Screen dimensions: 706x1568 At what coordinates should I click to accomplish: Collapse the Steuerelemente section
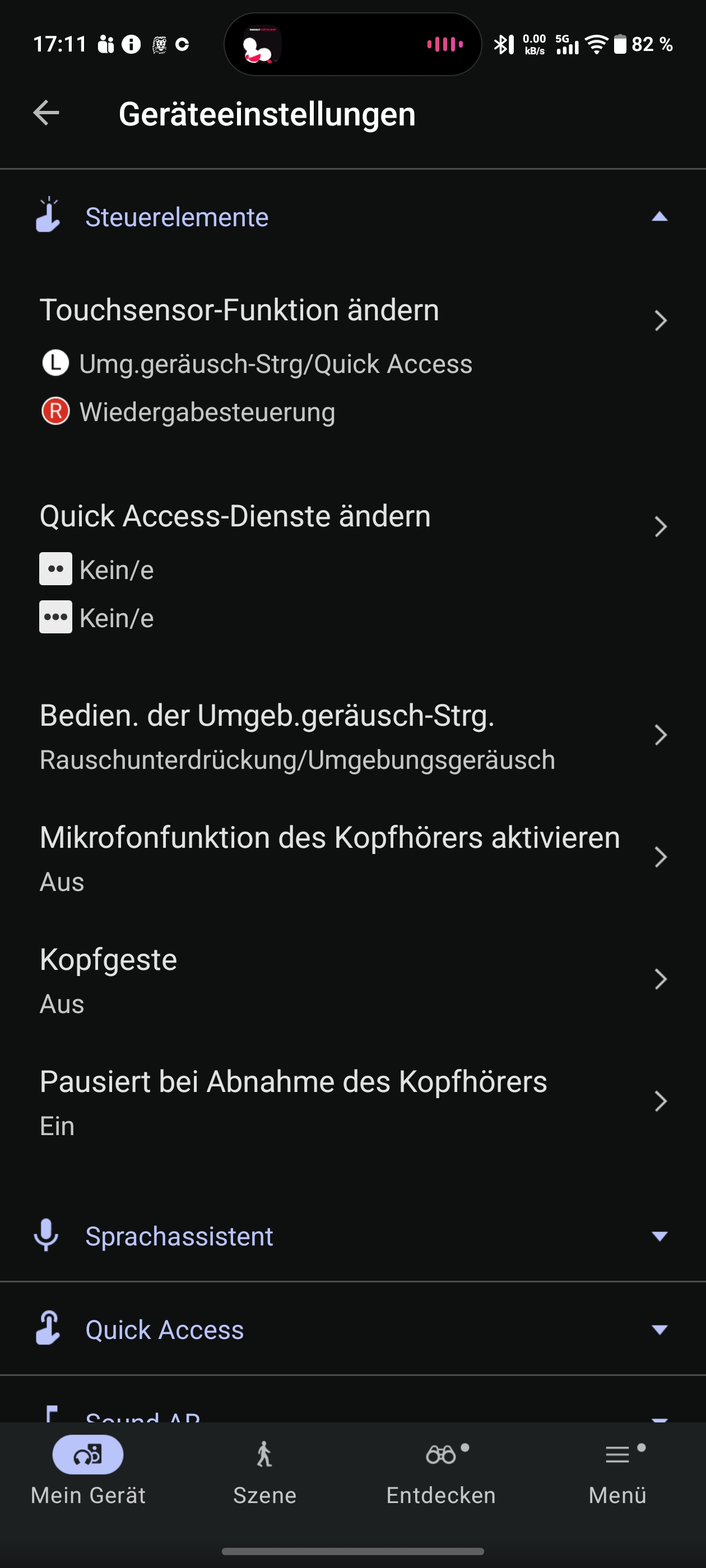click(x=659, y=217)
